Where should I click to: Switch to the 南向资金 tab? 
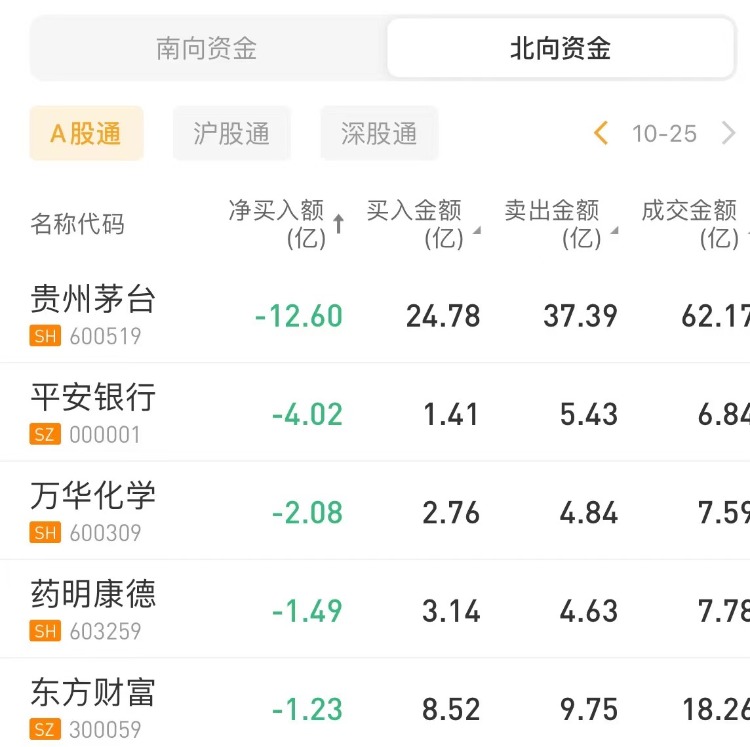(x=207, y=48)
